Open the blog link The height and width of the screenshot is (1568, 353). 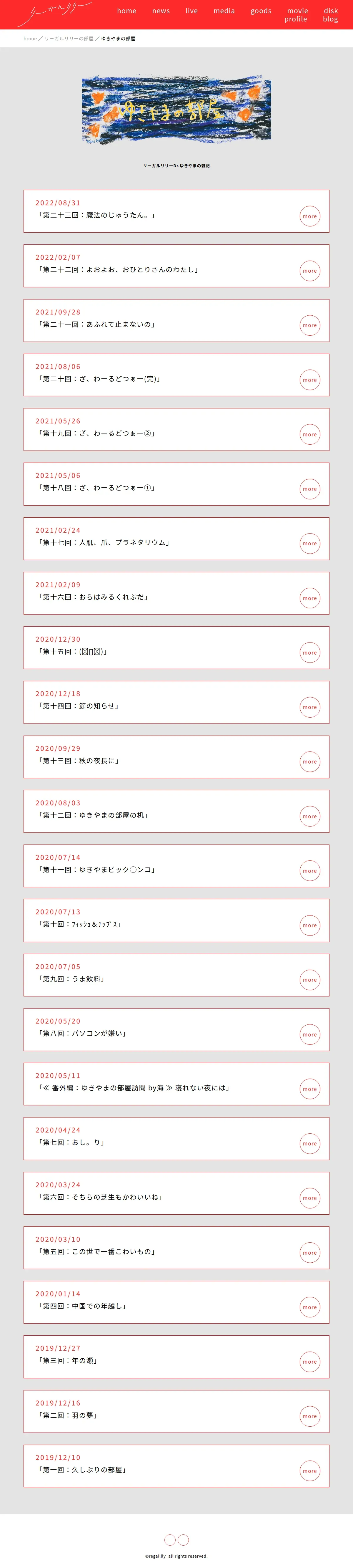tap(331, 19)
